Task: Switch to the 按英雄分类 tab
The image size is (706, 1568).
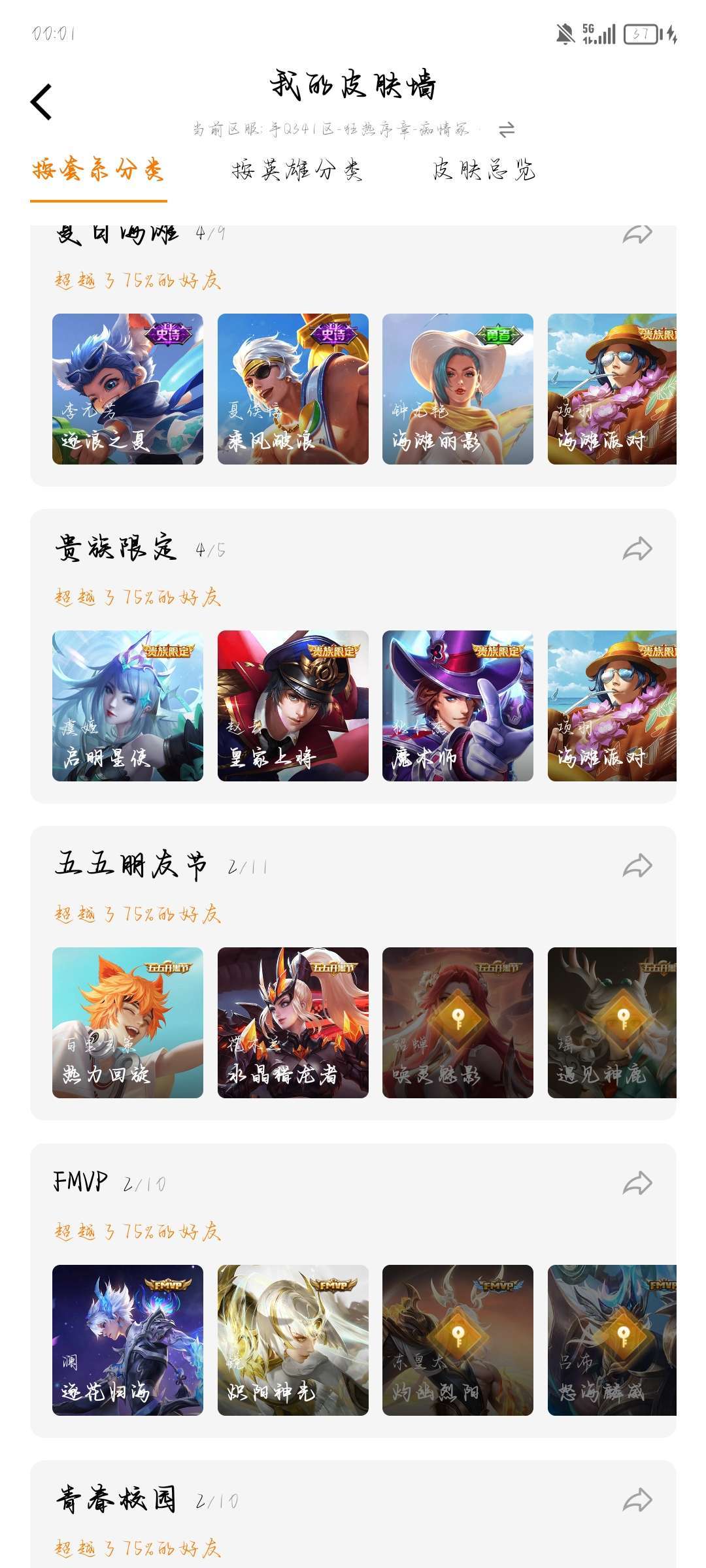Action: tap(297, 170)
